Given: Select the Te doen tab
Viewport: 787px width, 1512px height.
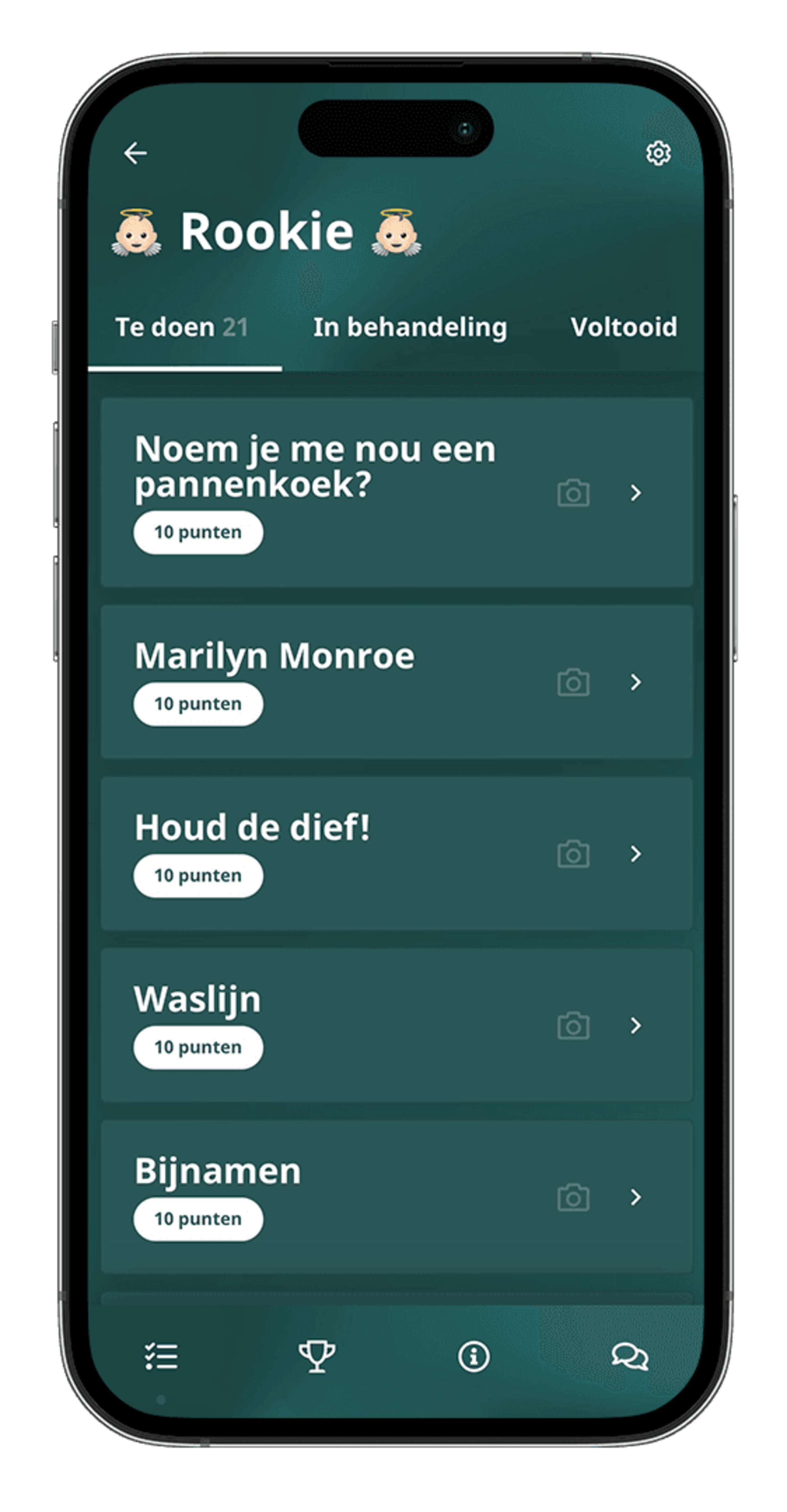Looking at the screenshot, I should [x=182, y=327].
